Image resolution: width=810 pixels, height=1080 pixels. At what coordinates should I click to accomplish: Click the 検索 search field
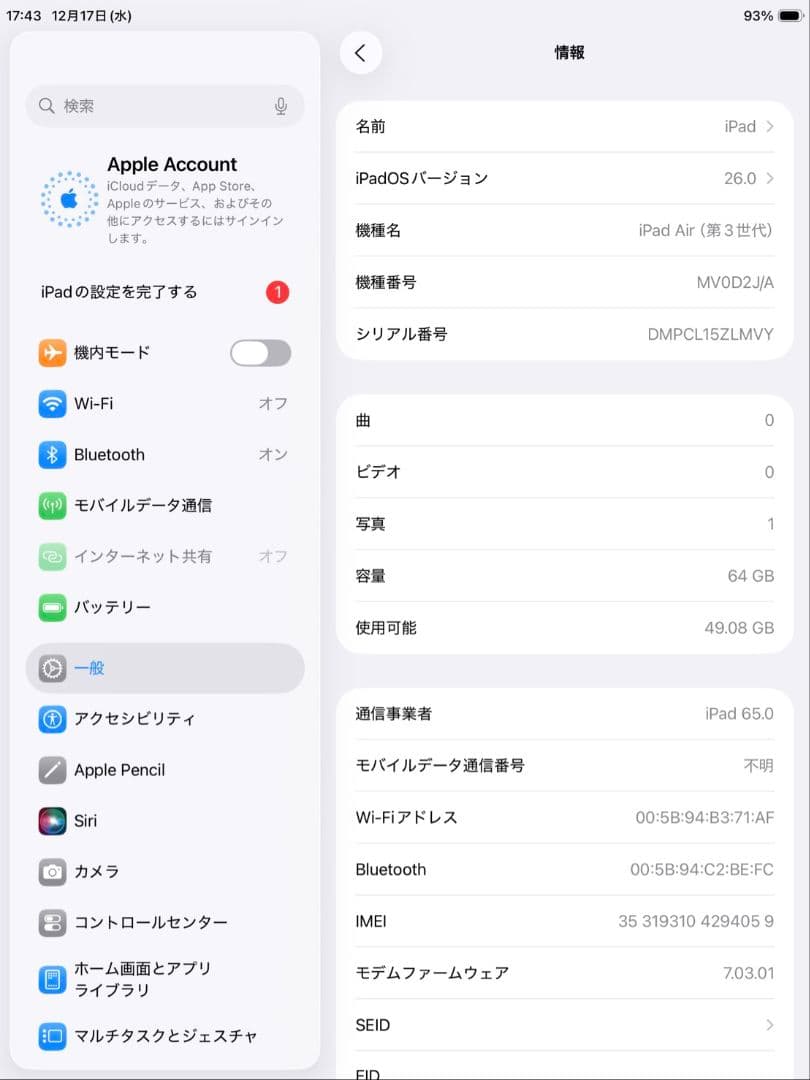165,106
